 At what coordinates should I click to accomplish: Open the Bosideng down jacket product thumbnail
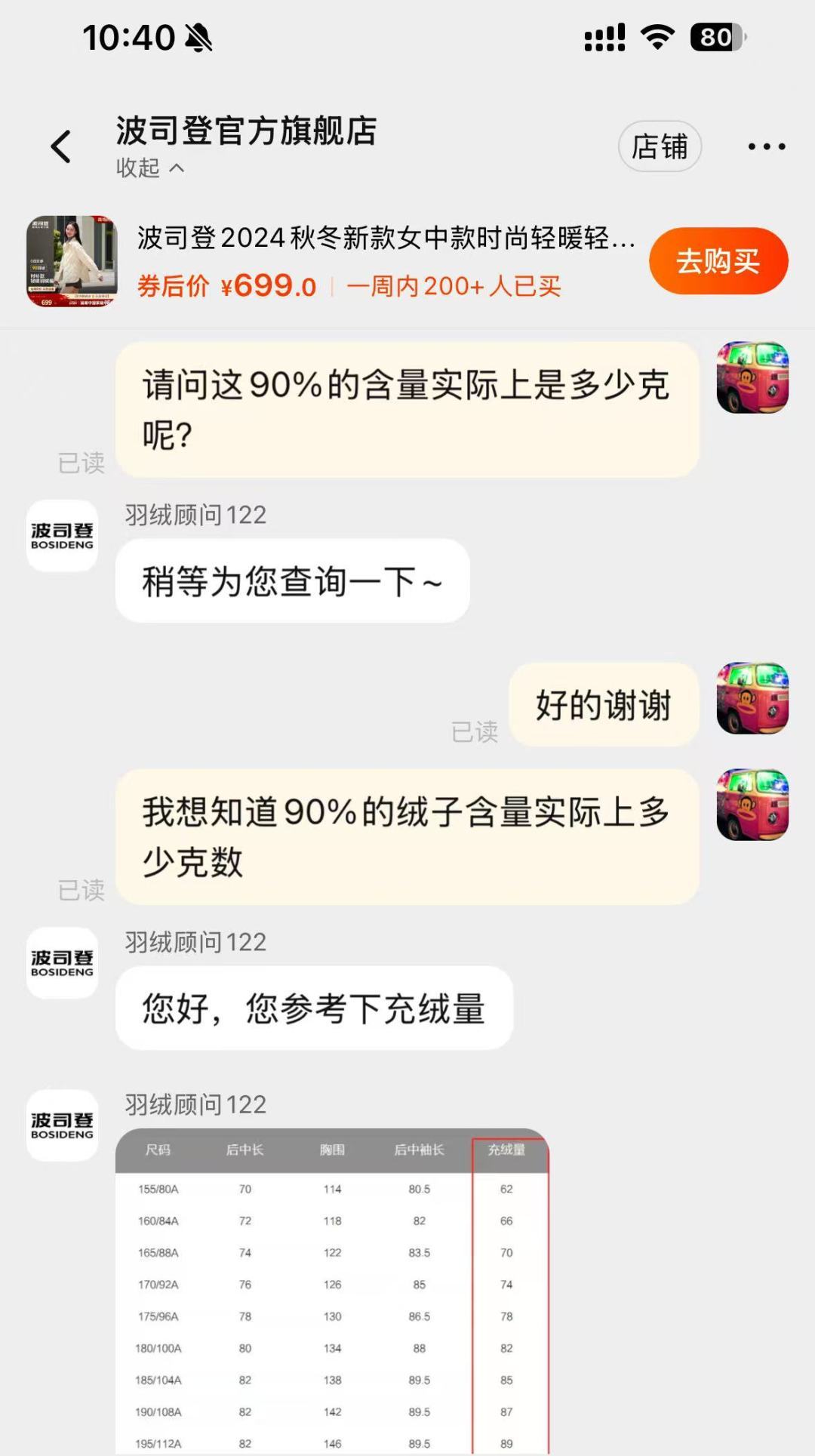pyautogui.click(x=72, y=261)
